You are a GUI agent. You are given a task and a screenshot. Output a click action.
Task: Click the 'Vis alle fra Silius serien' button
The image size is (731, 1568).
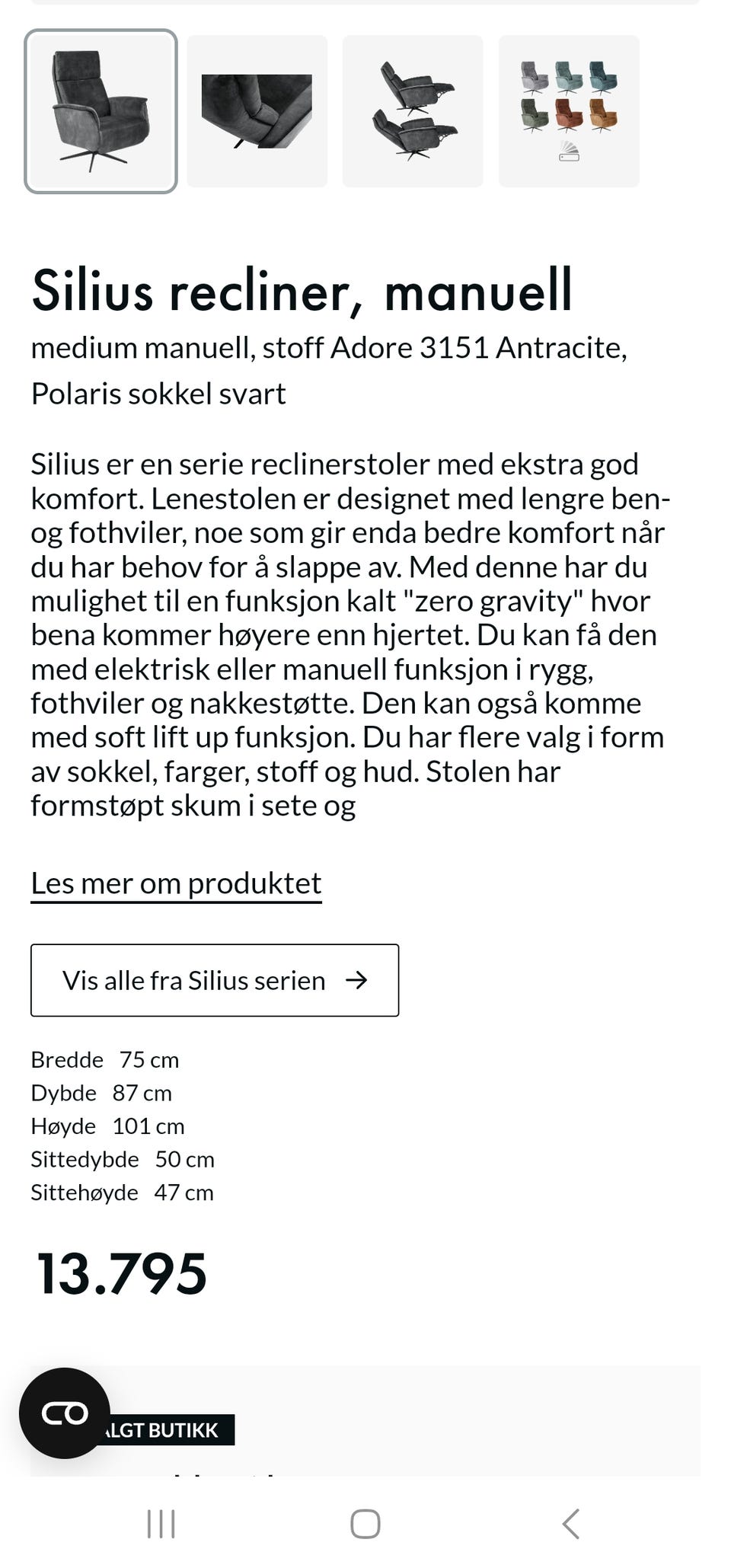[x=214, y=981]
